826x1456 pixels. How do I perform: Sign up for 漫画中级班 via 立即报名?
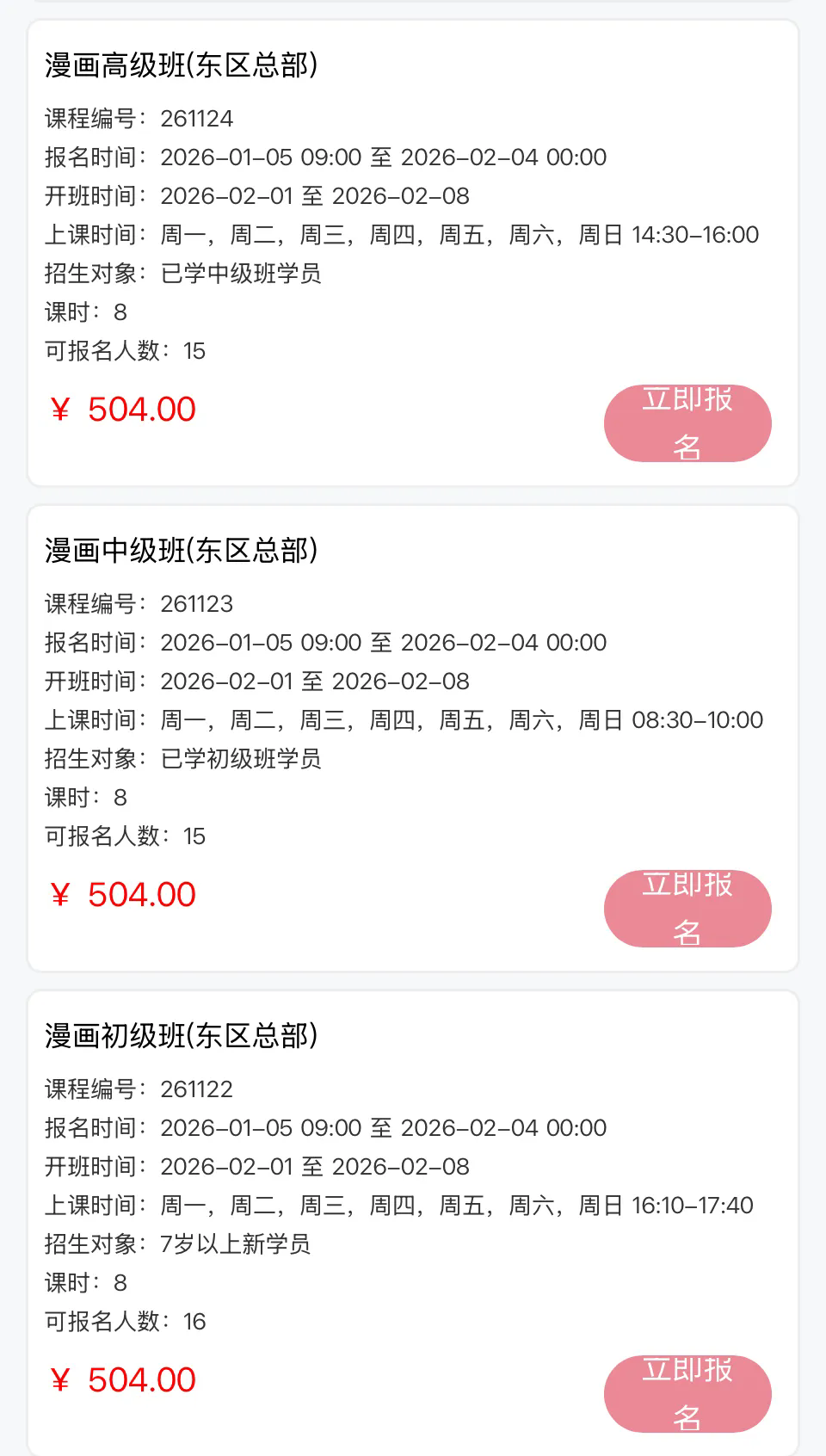[x=687, y=909]
